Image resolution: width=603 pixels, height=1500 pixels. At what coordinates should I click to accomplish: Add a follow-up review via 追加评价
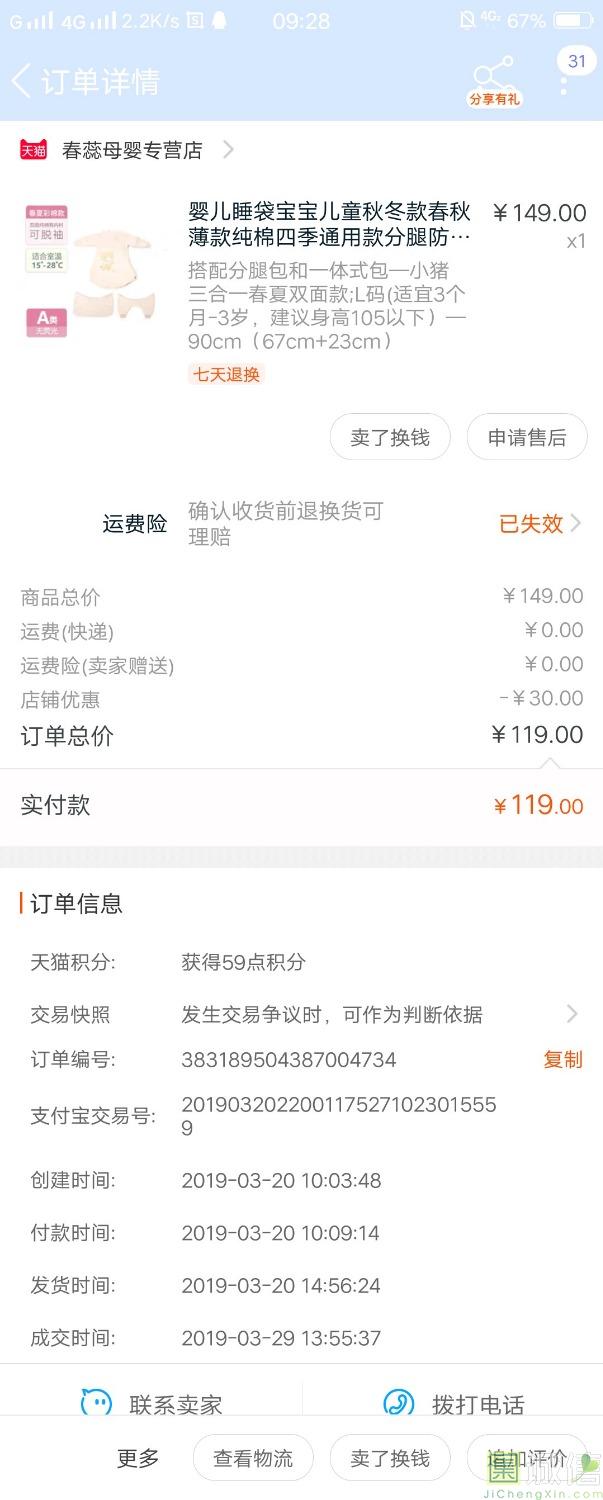coord(527,1459)
